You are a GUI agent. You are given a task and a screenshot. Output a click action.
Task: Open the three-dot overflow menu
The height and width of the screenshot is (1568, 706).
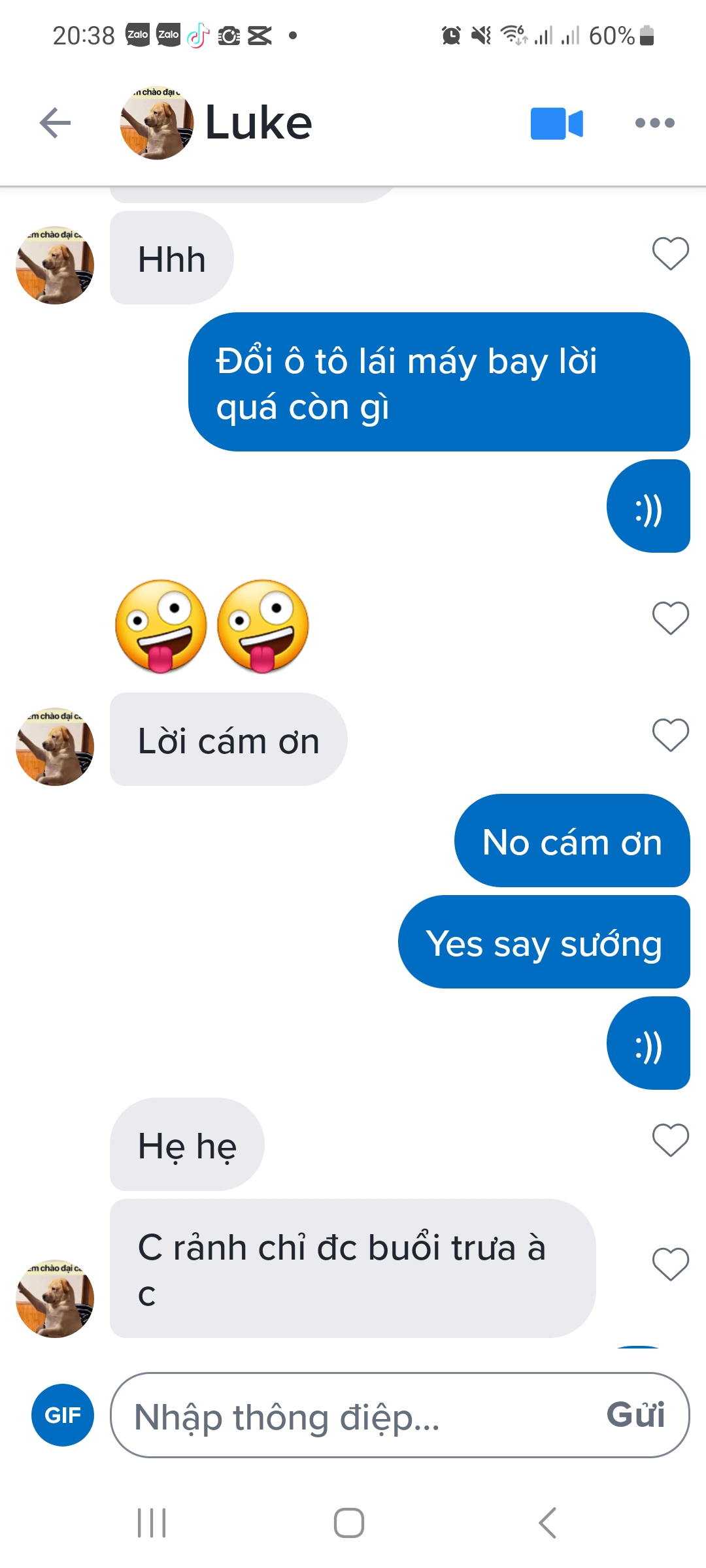point(654,123)
